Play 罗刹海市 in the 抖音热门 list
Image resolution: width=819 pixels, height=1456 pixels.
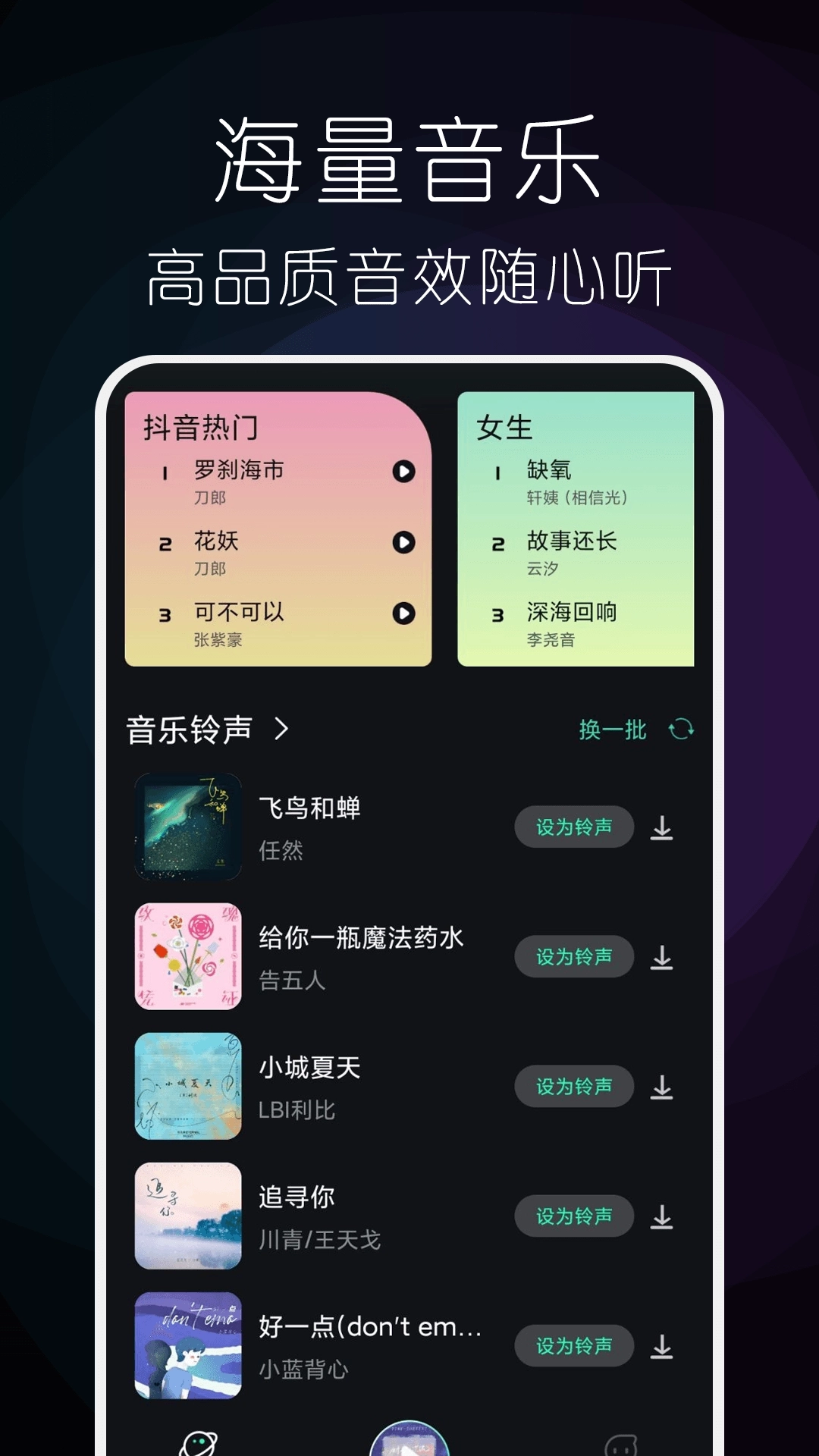click(x=403, y=470)
